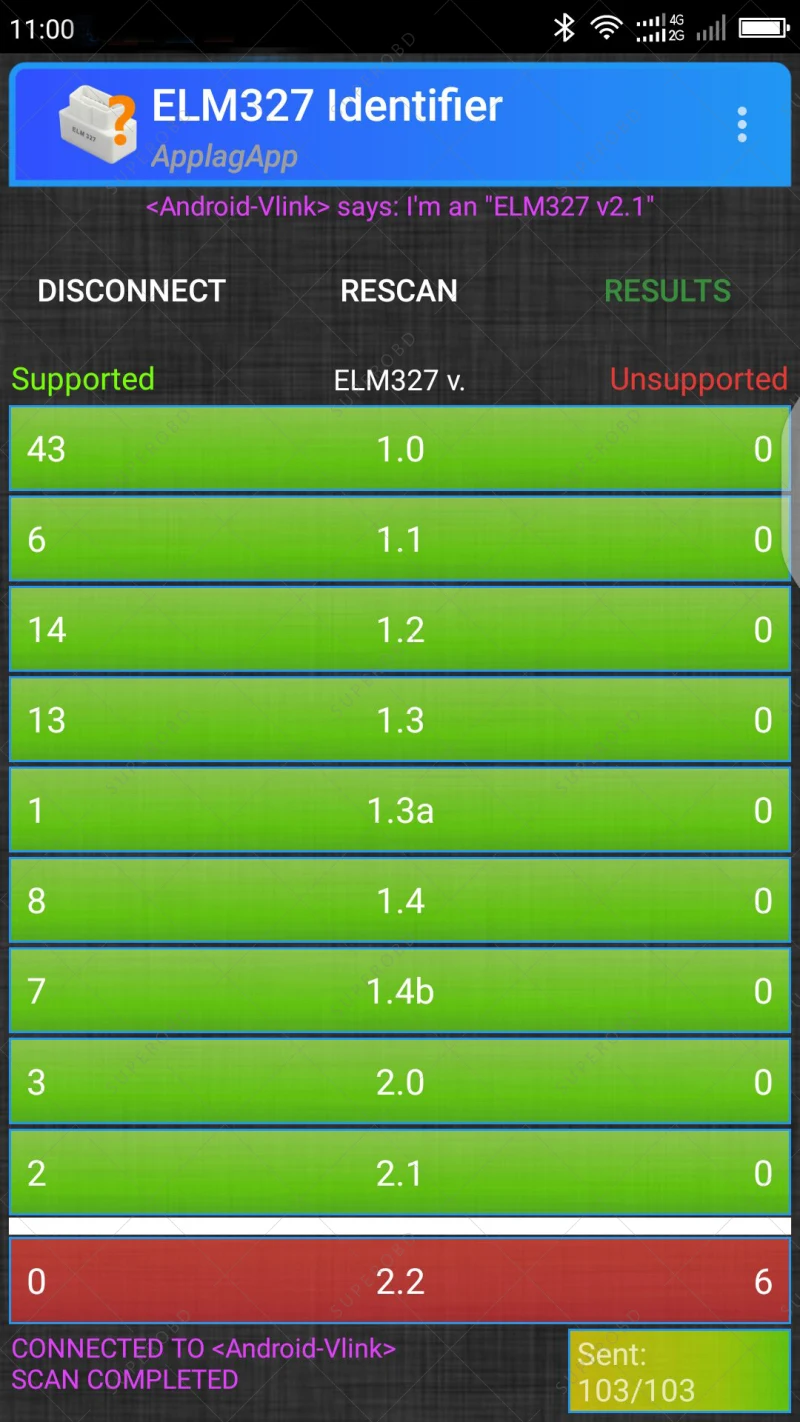Tap the 1.3 version row

pyautogui.click(x=400, y=720)
